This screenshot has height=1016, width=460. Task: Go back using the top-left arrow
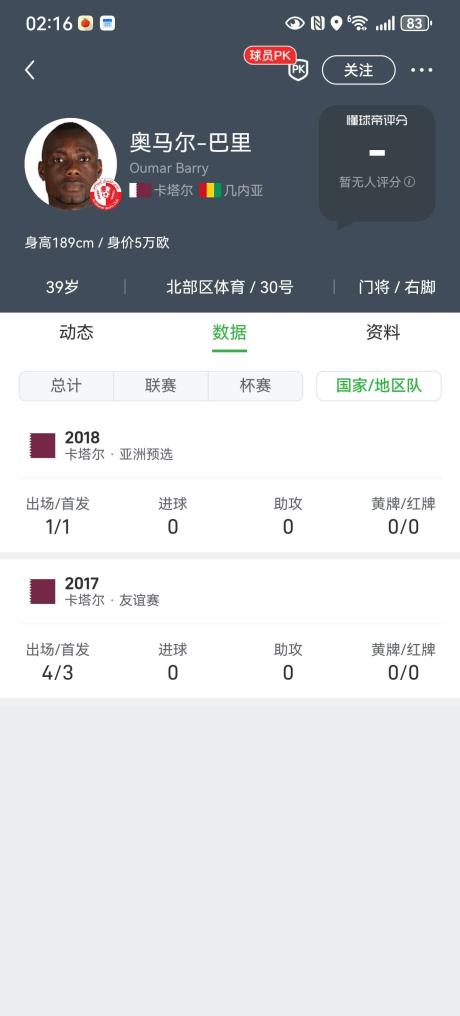pos(30,70)
